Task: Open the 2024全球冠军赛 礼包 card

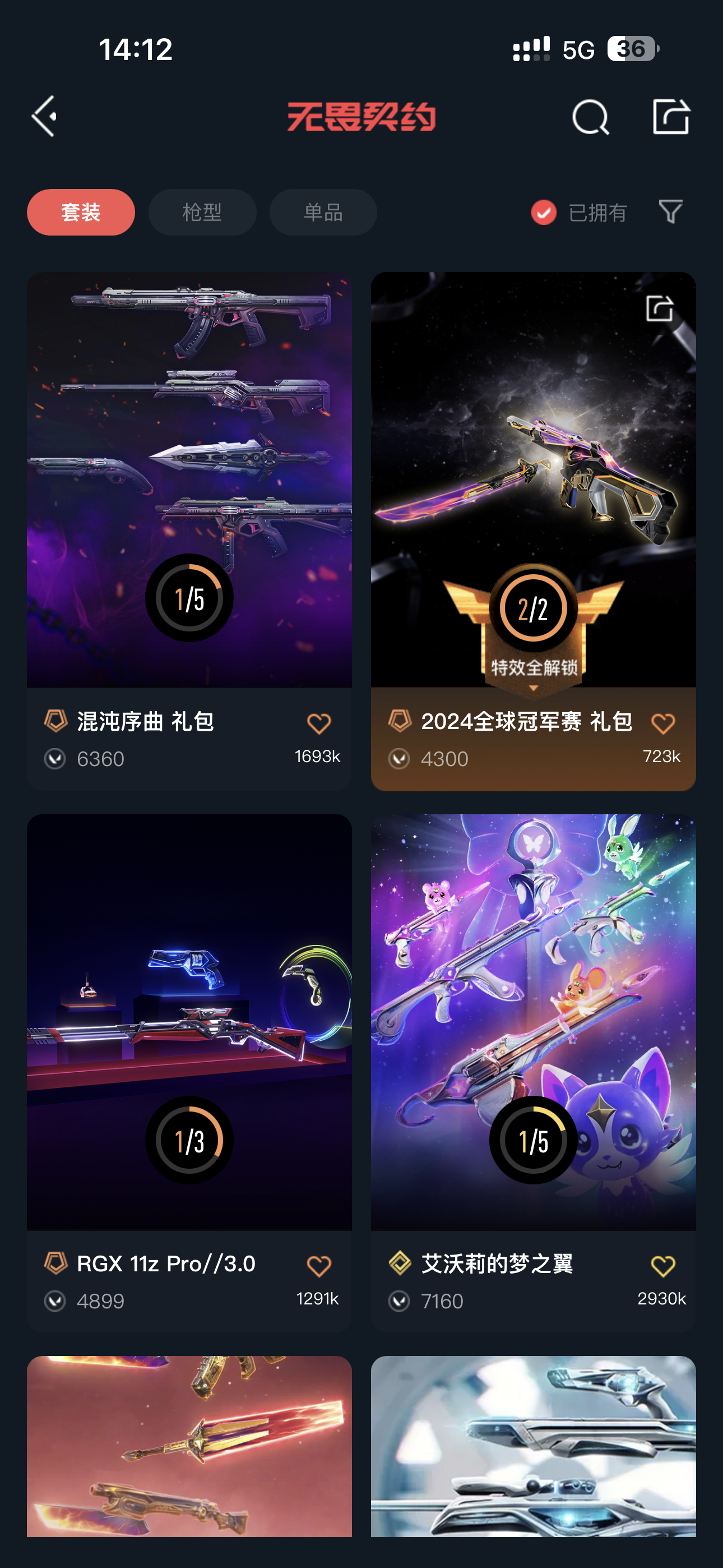Action: [x=533, y=531]
